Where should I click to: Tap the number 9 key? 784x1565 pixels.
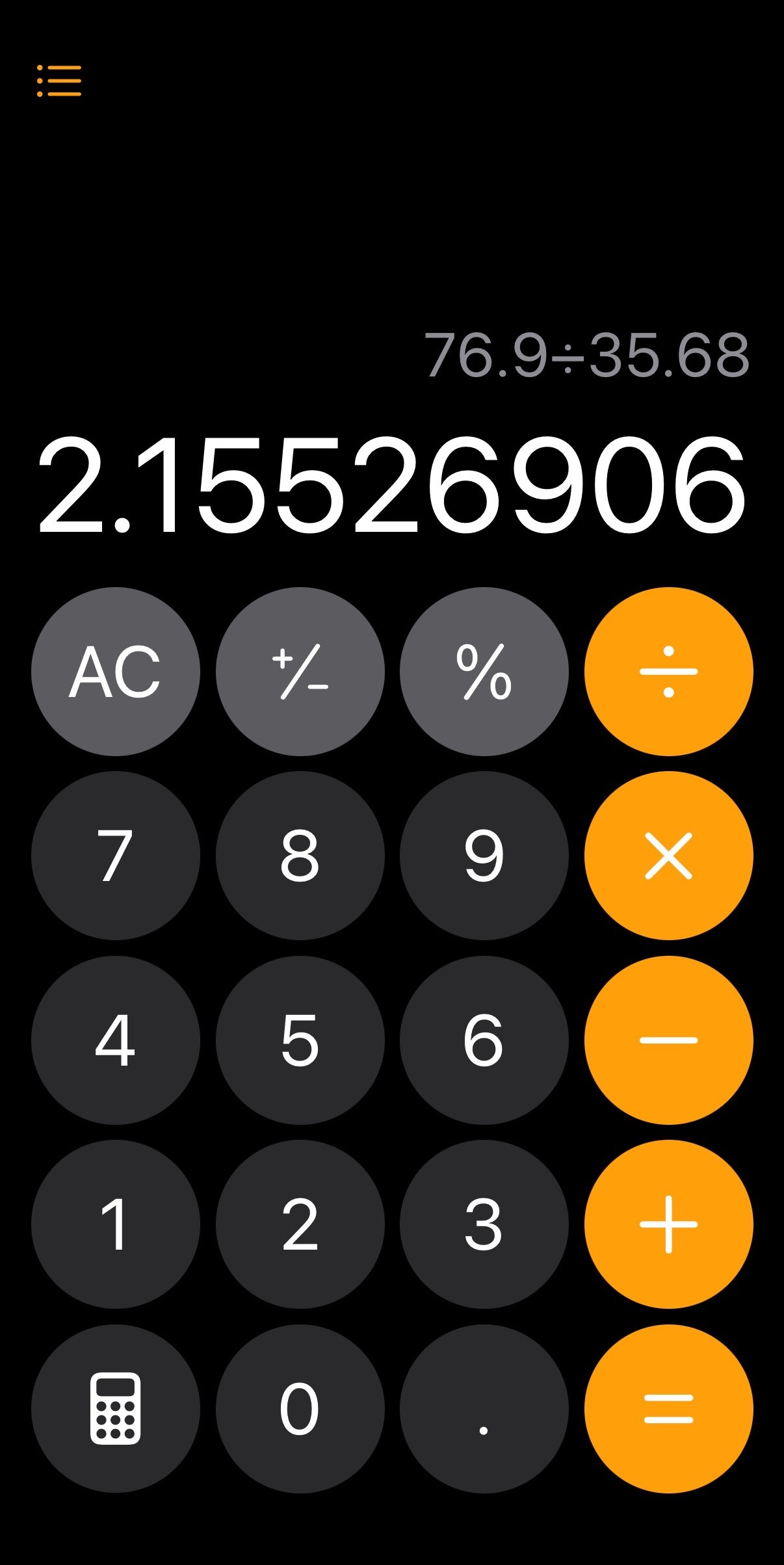(x=484, y=856)
